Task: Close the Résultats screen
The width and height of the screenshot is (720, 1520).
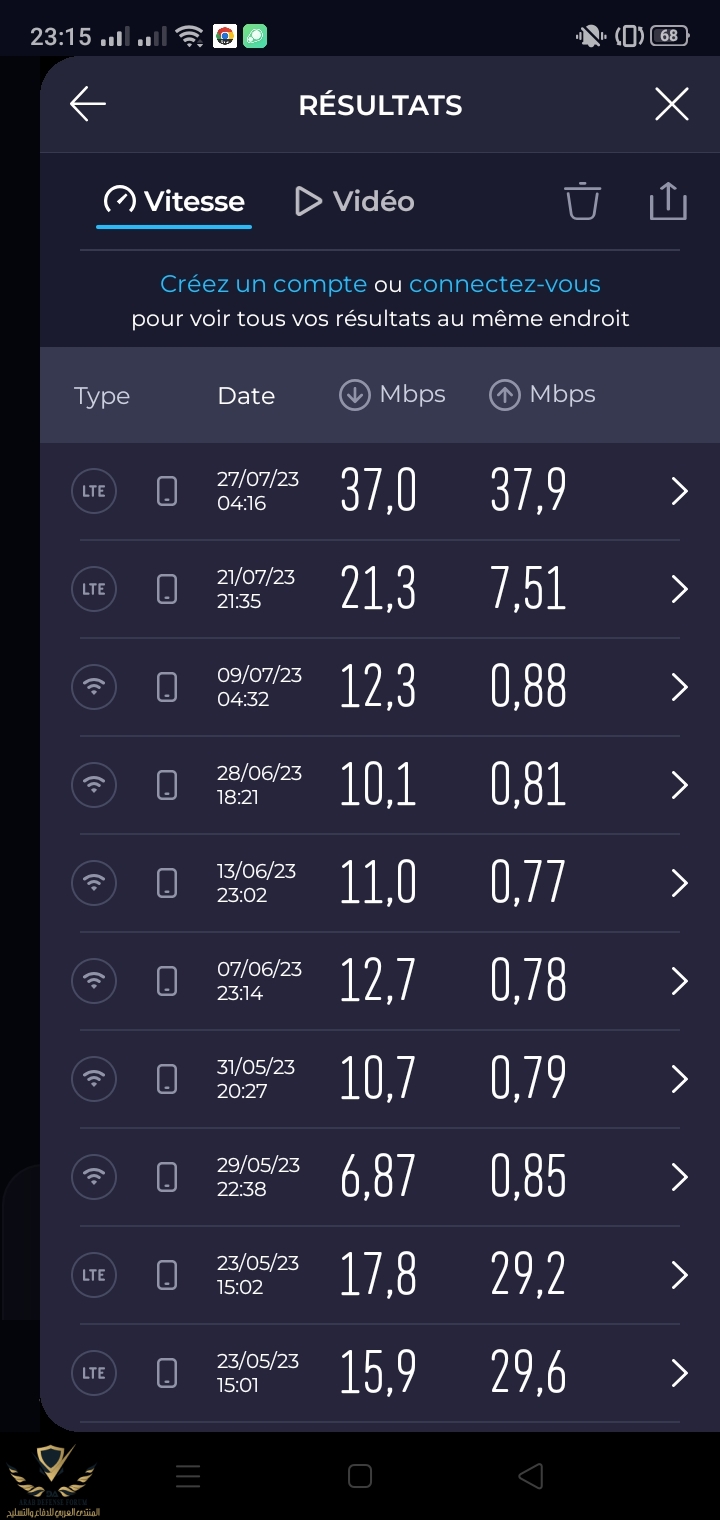Action: pyautogui.click(x=671, y=104)
